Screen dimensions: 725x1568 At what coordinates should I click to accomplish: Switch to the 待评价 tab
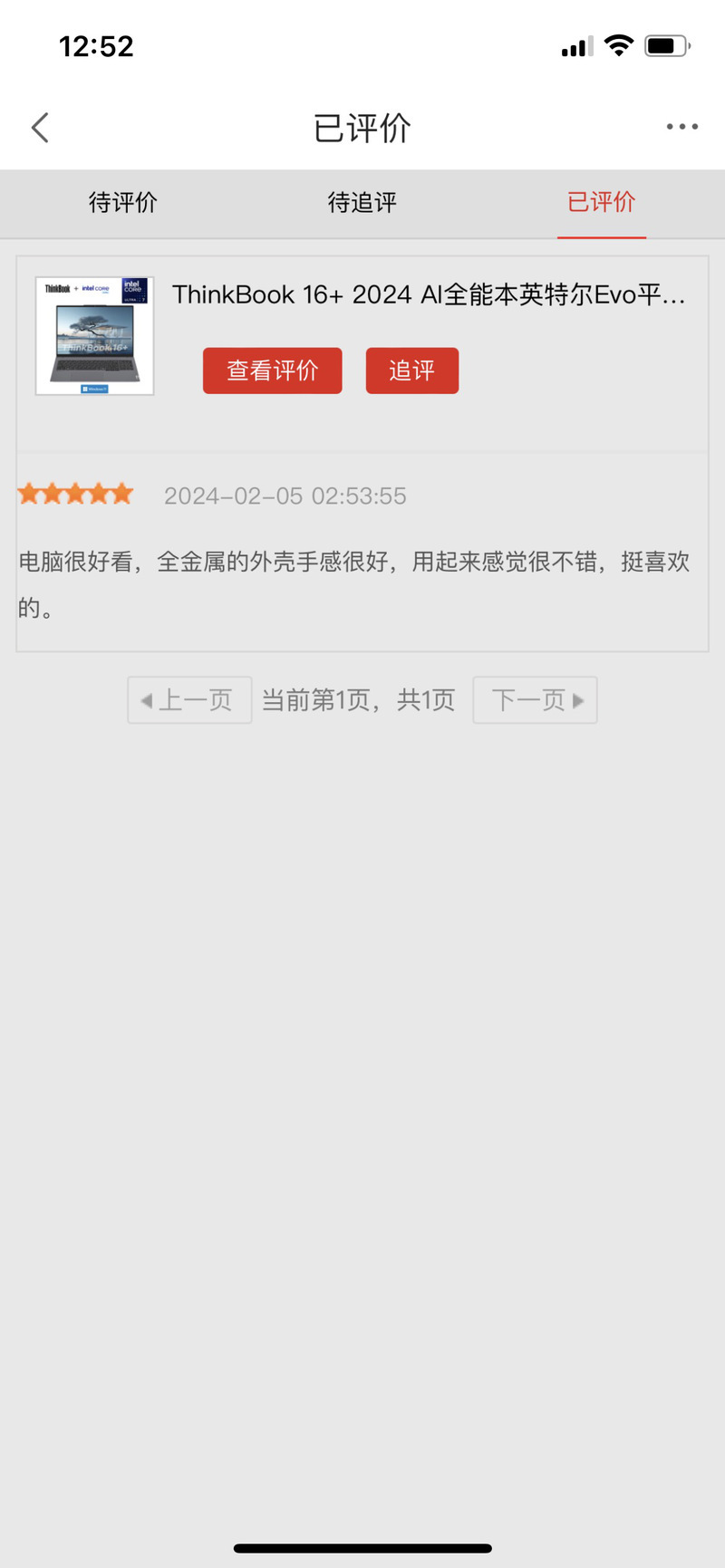pyautogui.click(x=123, y=202)
